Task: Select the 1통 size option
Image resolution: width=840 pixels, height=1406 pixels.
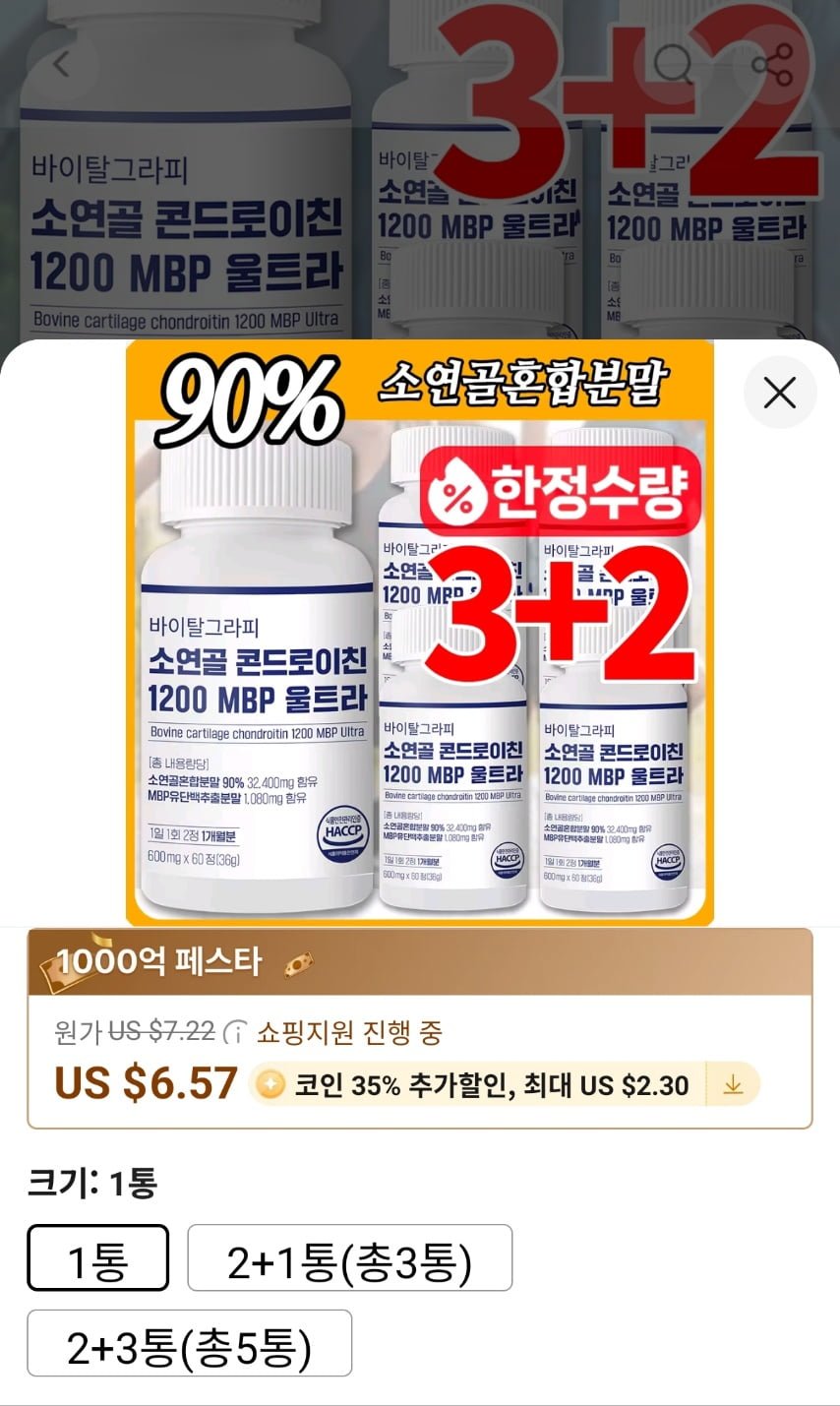Action: coord(97,1257)
